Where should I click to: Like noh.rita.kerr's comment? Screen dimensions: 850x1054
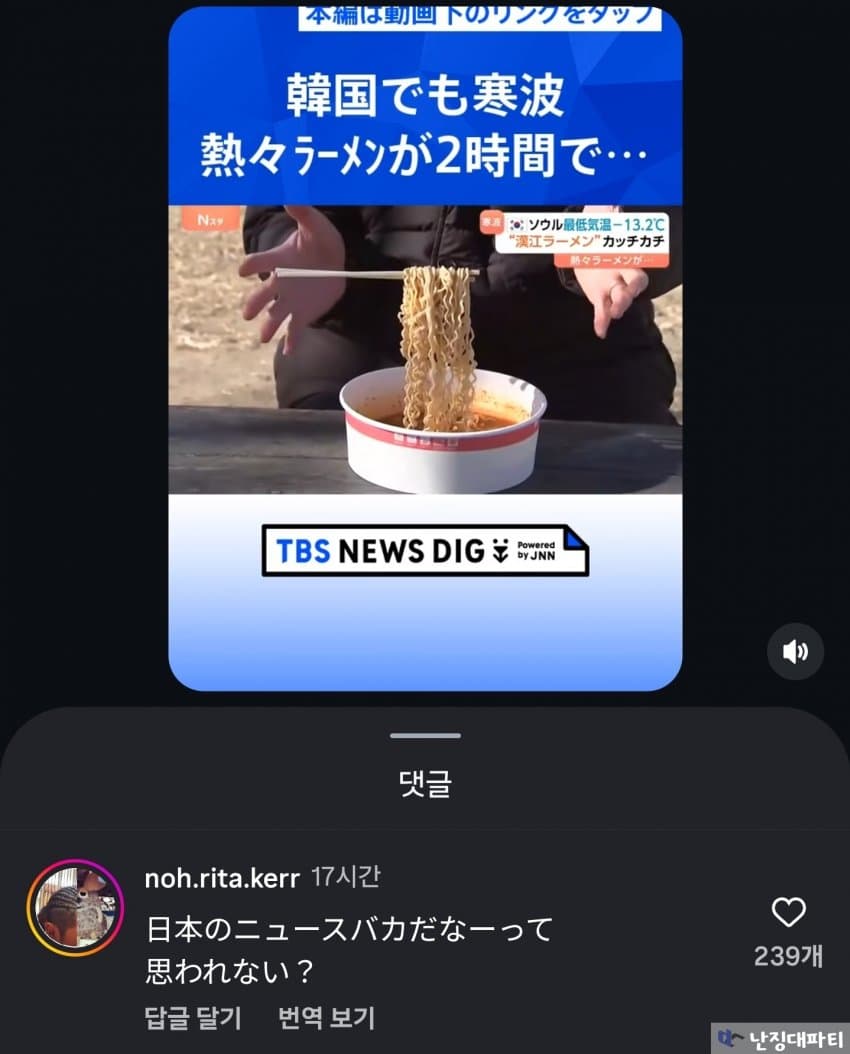point(788,912)
